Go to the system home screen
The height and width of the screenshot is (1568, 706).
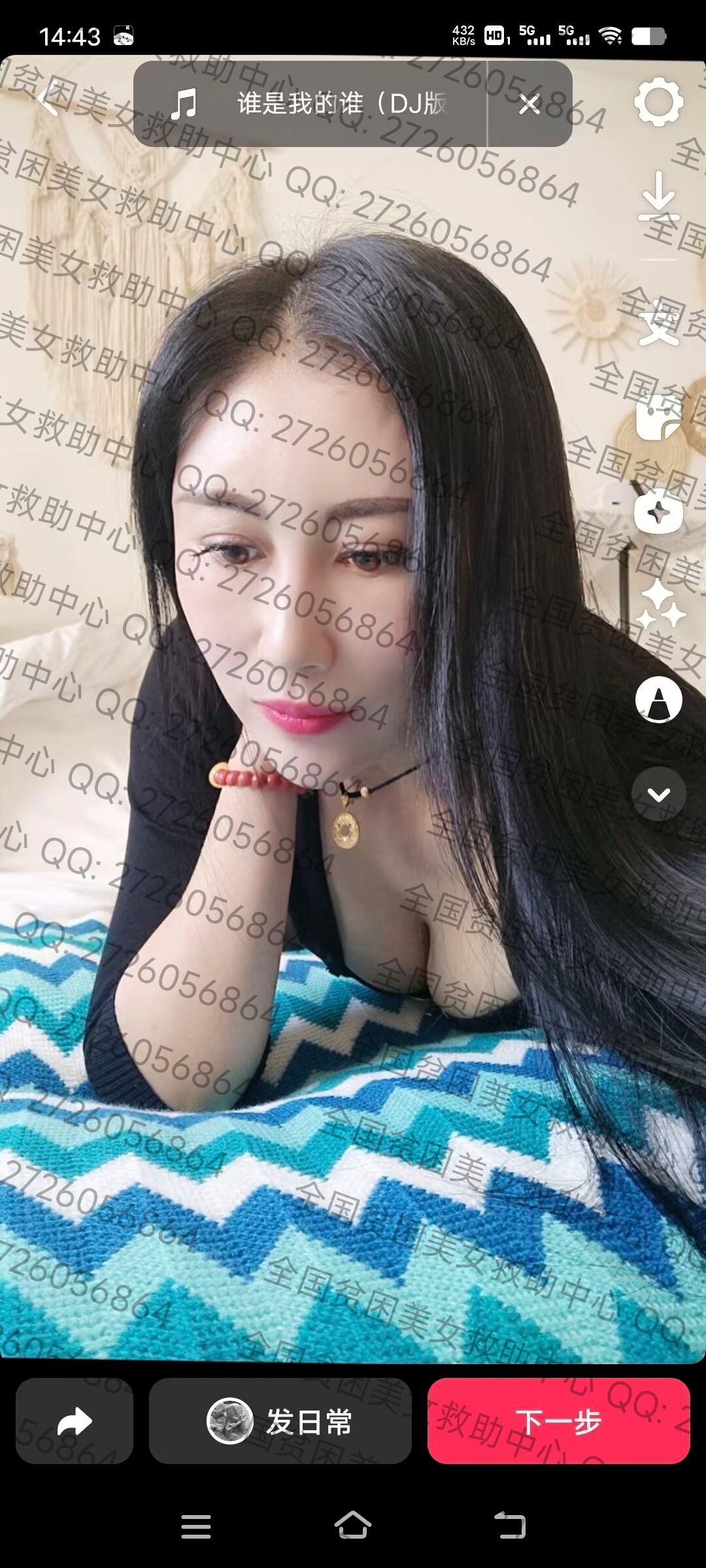click(353, 1526)
